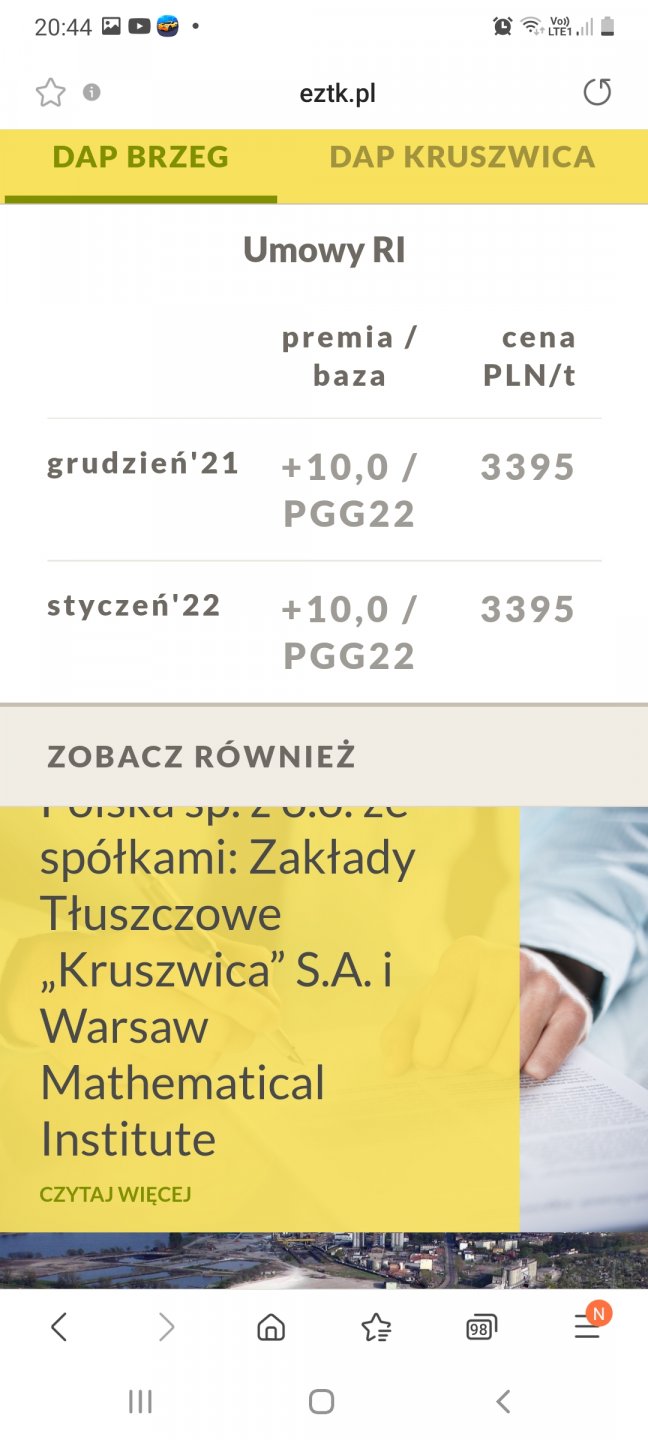Bookmark this page with the star icon
Screen dimensions: 648x1440
(x=50, y=93)
